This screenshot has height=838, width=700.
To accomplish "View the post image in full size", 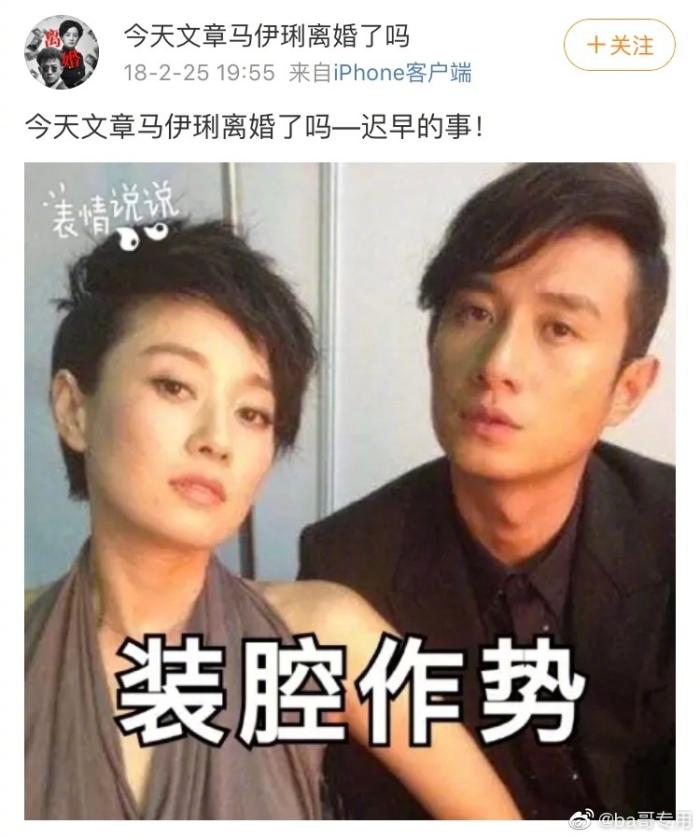I will pos(350,490).
